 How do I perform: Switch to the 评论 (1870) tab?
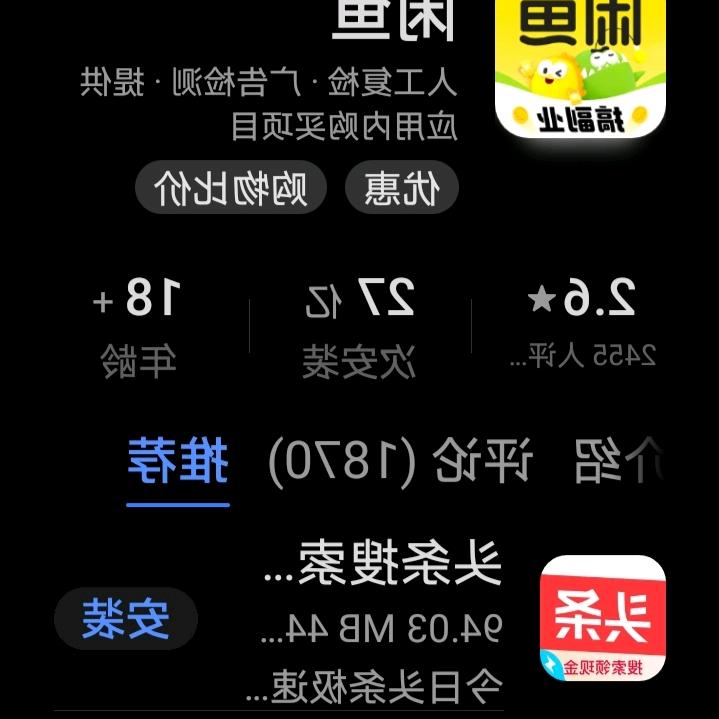400,463
